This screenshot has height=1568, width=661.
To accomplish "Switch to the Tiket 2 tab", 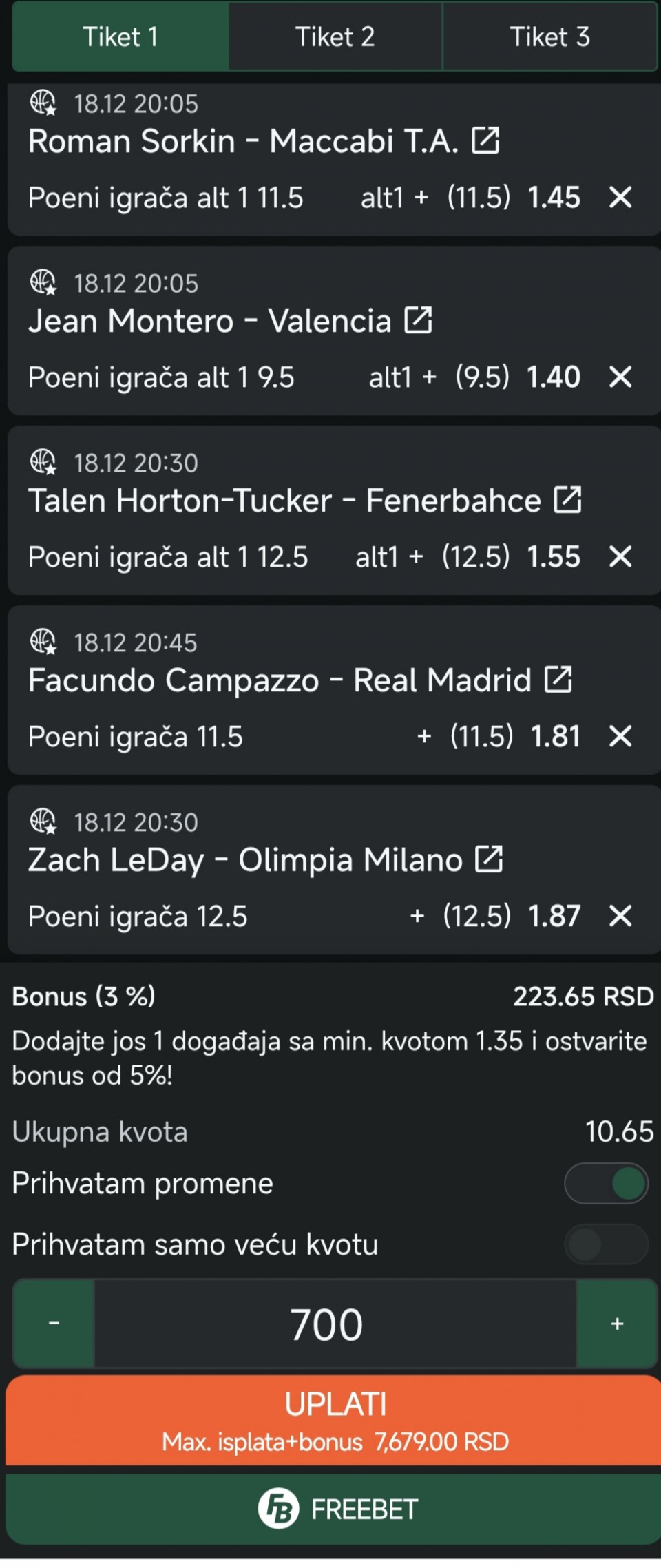I will (x=335, y=37).
